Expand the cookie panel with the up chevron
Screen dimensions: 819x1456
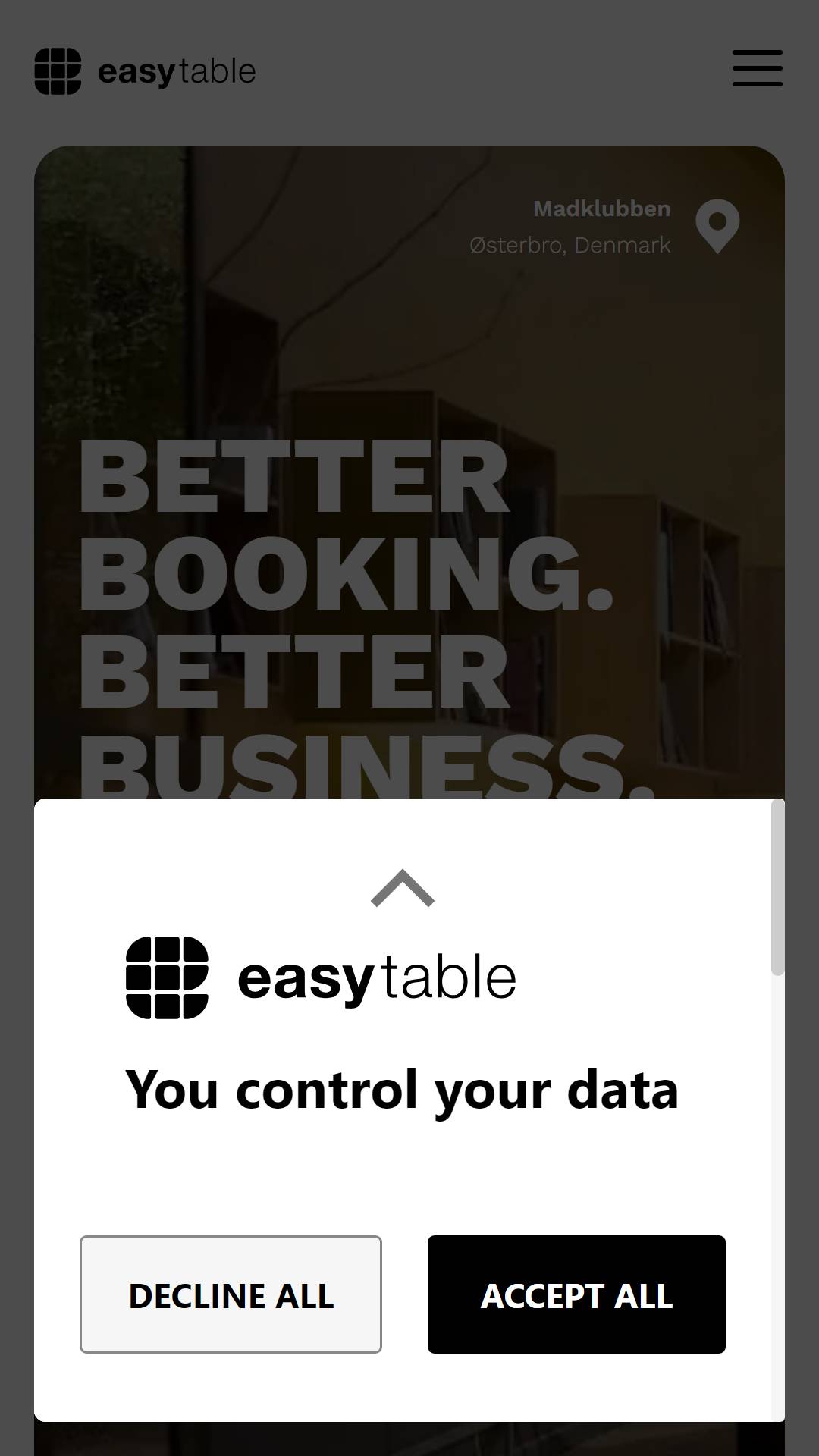click(403, 888)
